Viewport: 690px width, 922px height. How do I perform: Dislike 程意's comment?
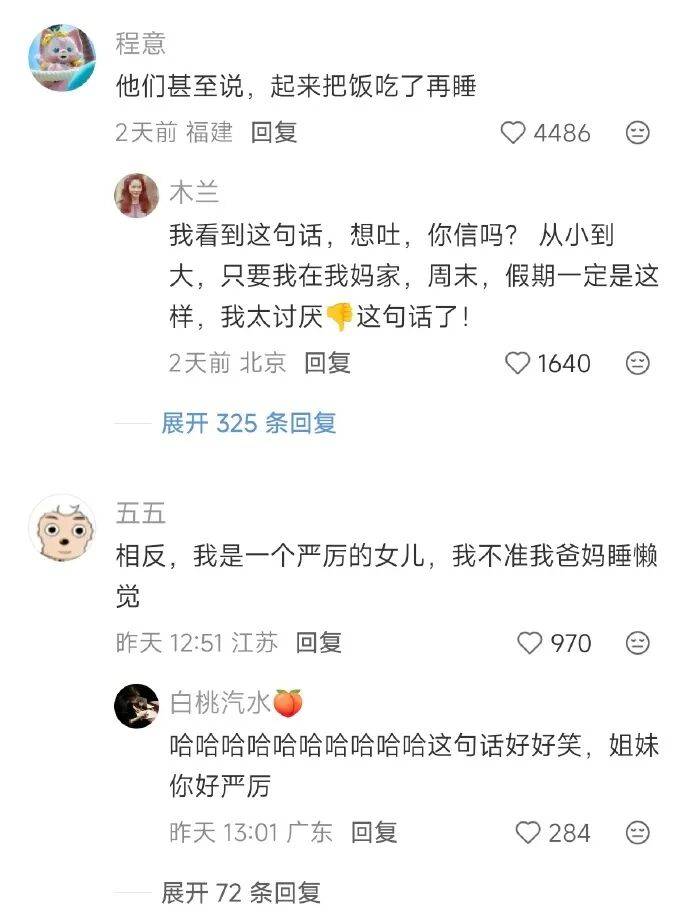(x=637, y=133)
